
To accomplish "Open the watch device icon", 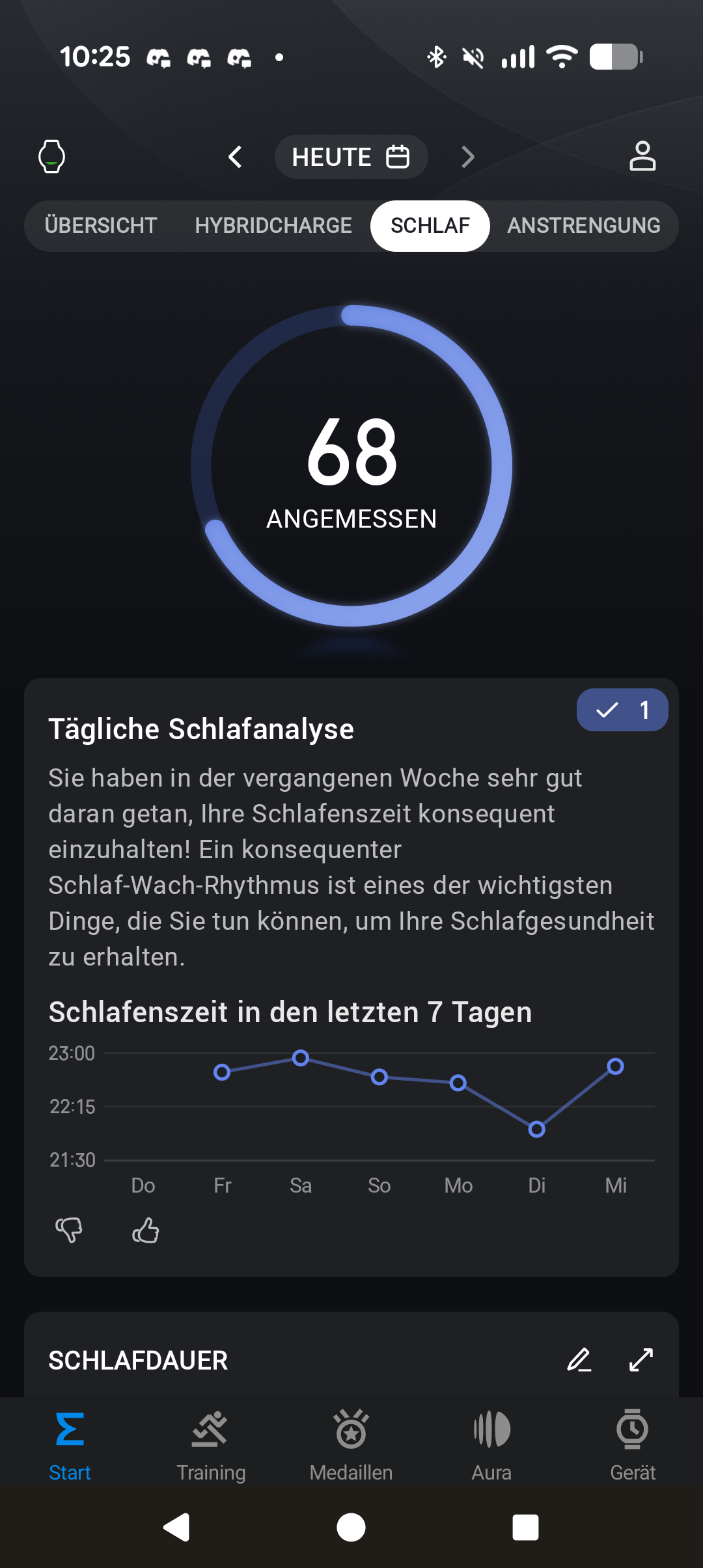I will click(x=52, y=157).
